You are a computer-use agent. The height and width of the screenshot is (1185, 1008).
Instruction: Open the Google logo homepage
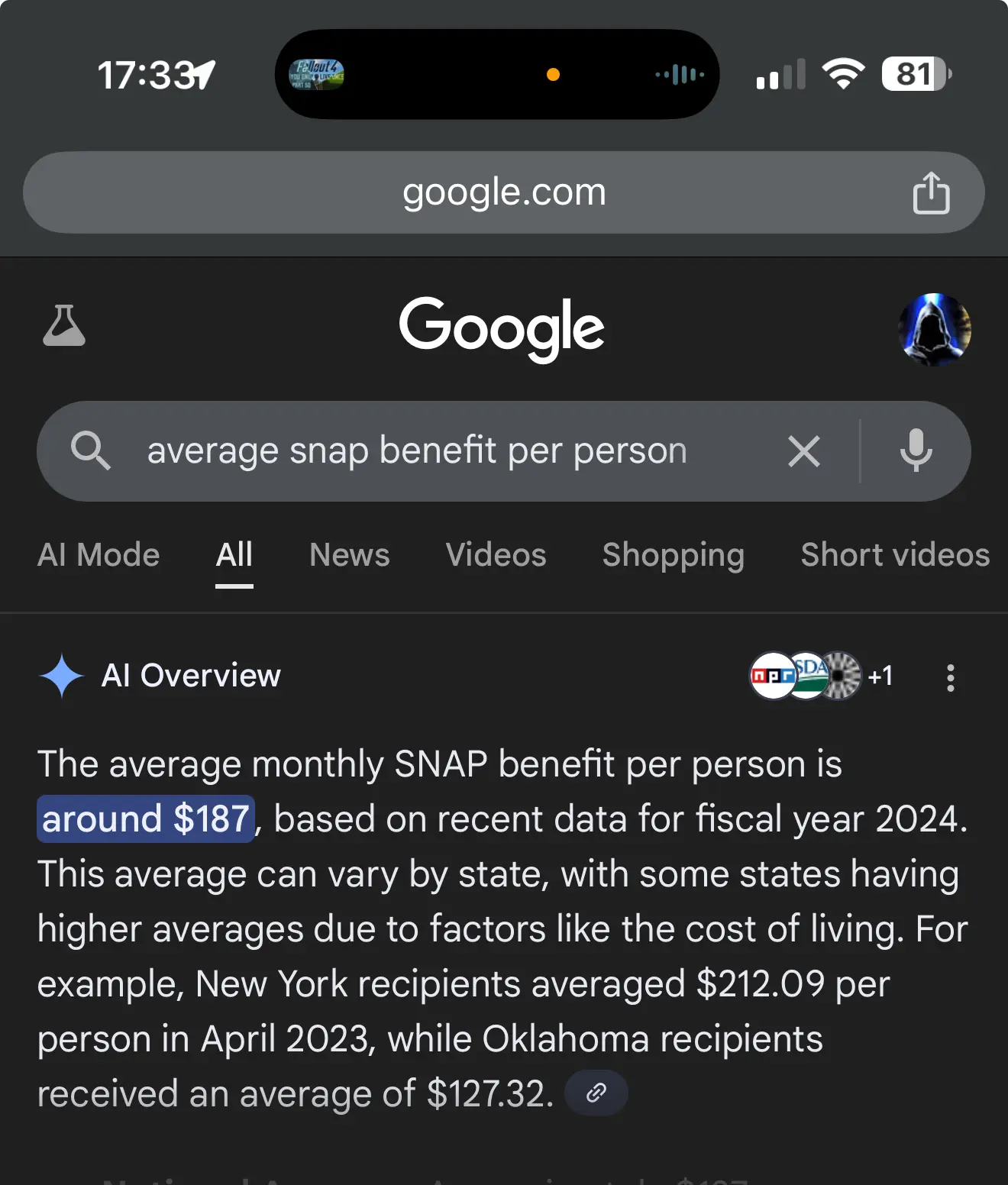click(502, 328)
